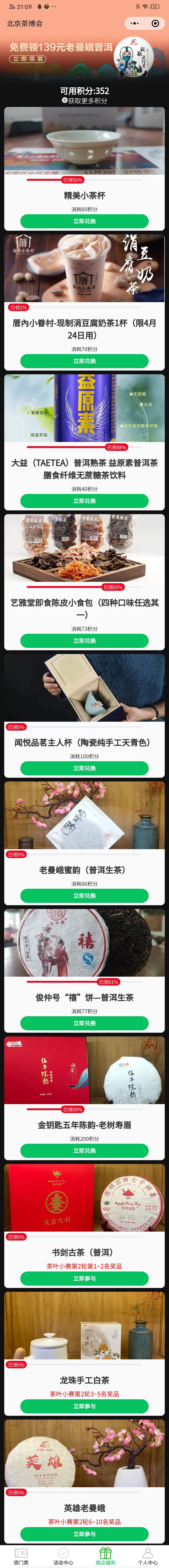Image resolution: width=169 pixels, height=1568 pixels.
Task: Switch to the 领门票 tab
Action: coord(21,1555)
